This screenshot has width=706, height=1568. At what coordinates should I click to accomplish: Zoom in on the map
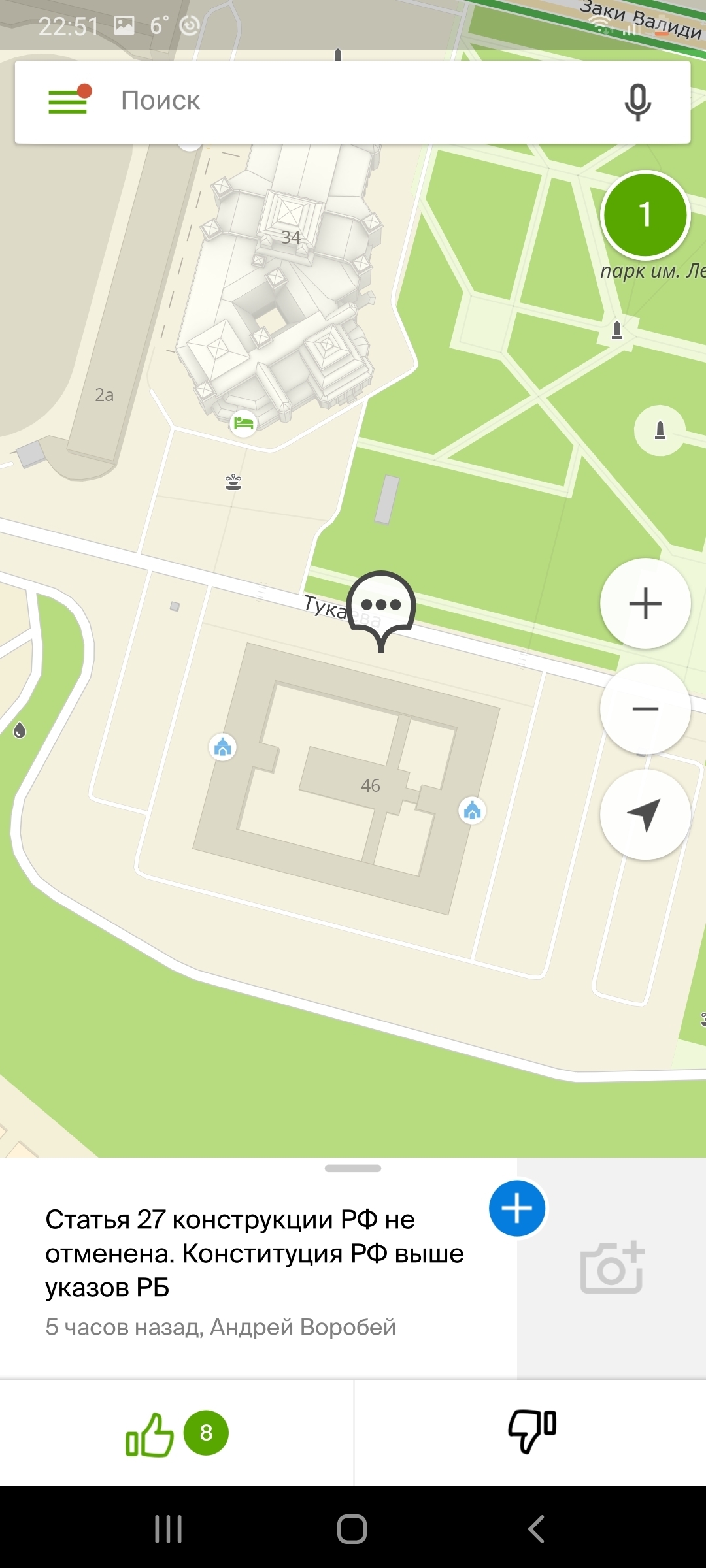click(x=645, y=603)
